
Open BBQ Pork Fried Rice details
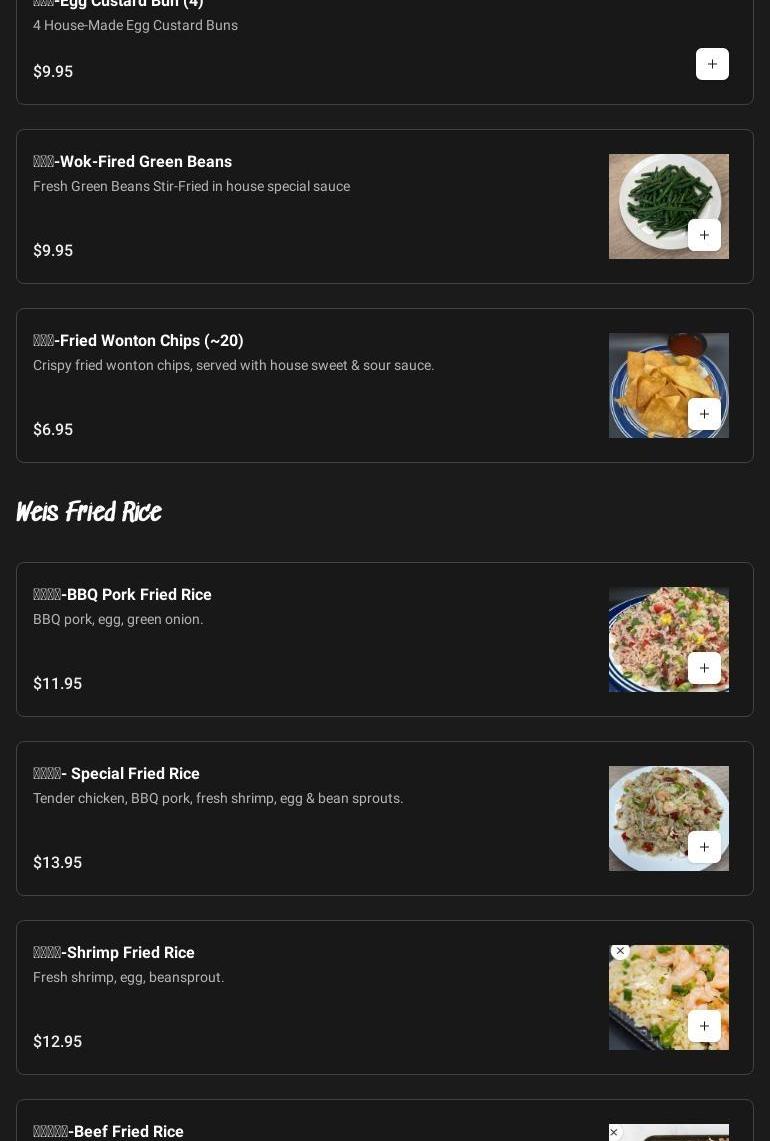pos(300,639)
